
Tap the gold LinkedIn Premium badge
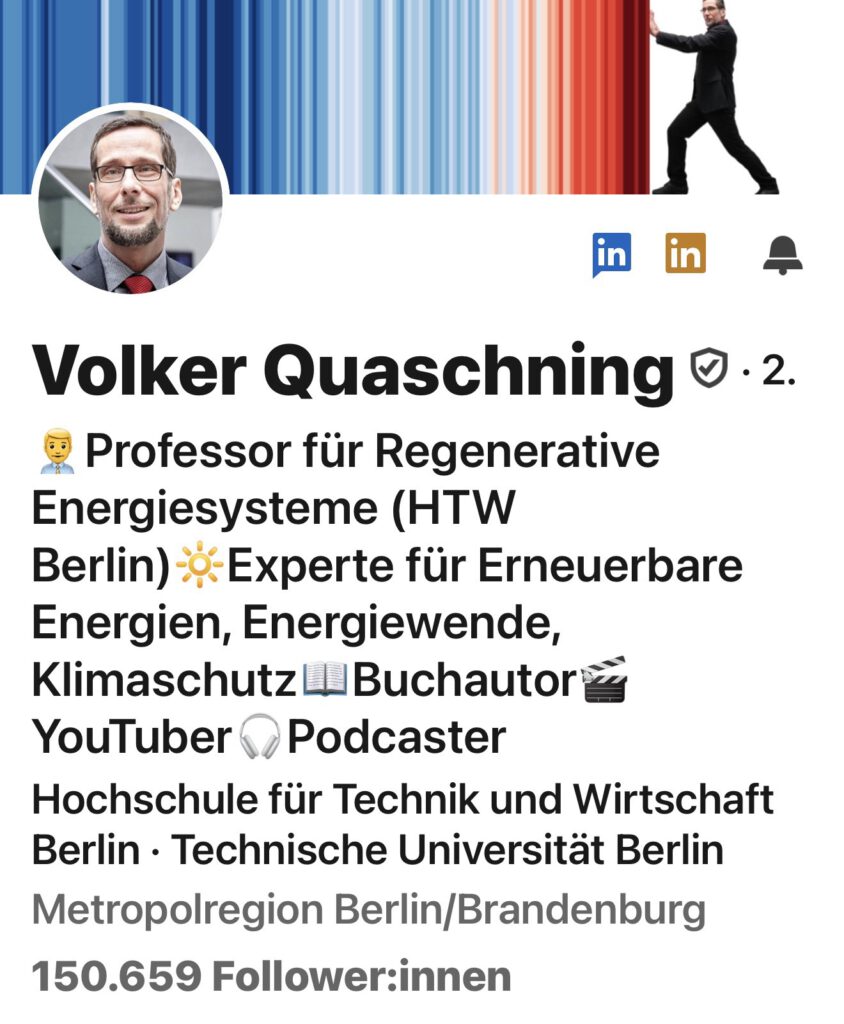point(685,254)
